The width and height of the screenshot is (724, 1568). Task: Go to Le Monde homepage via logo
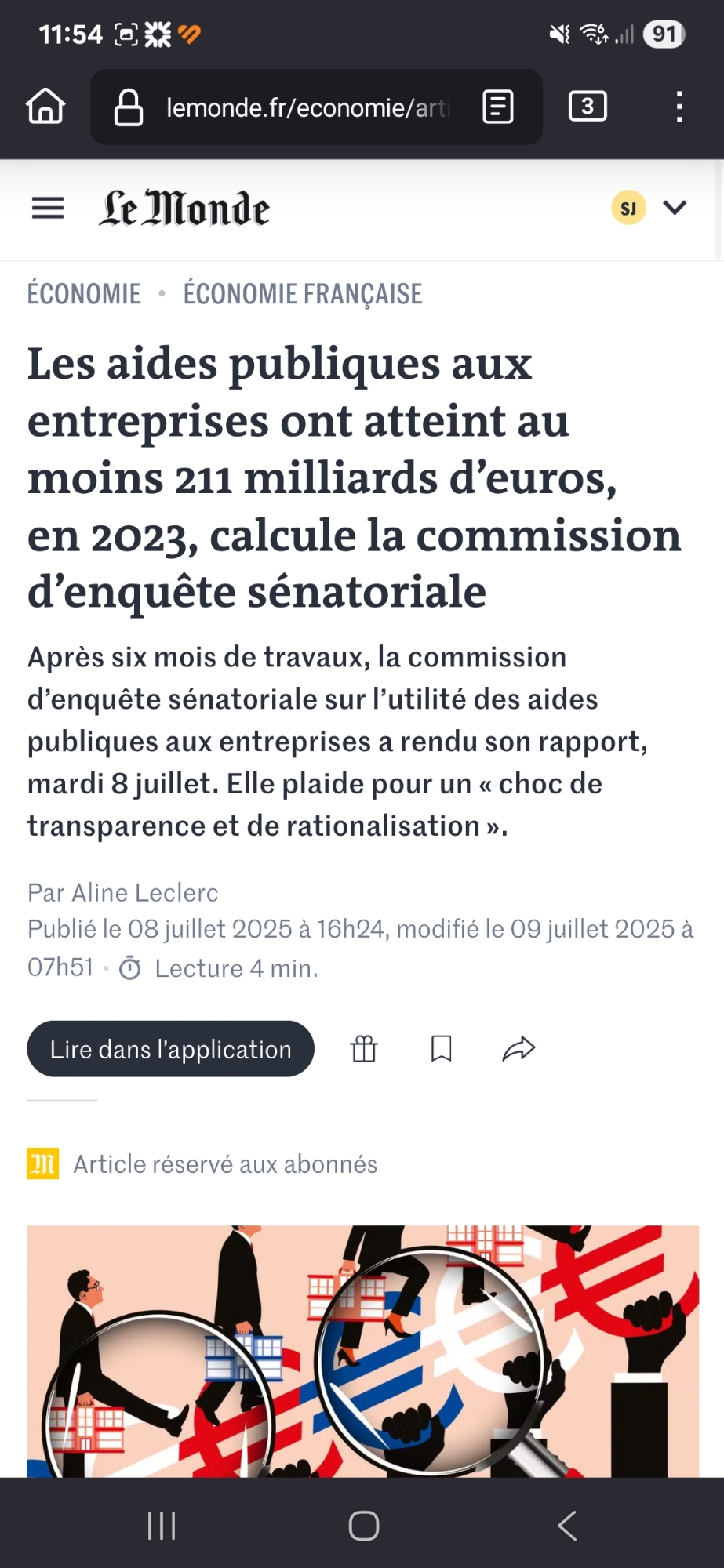184,209
